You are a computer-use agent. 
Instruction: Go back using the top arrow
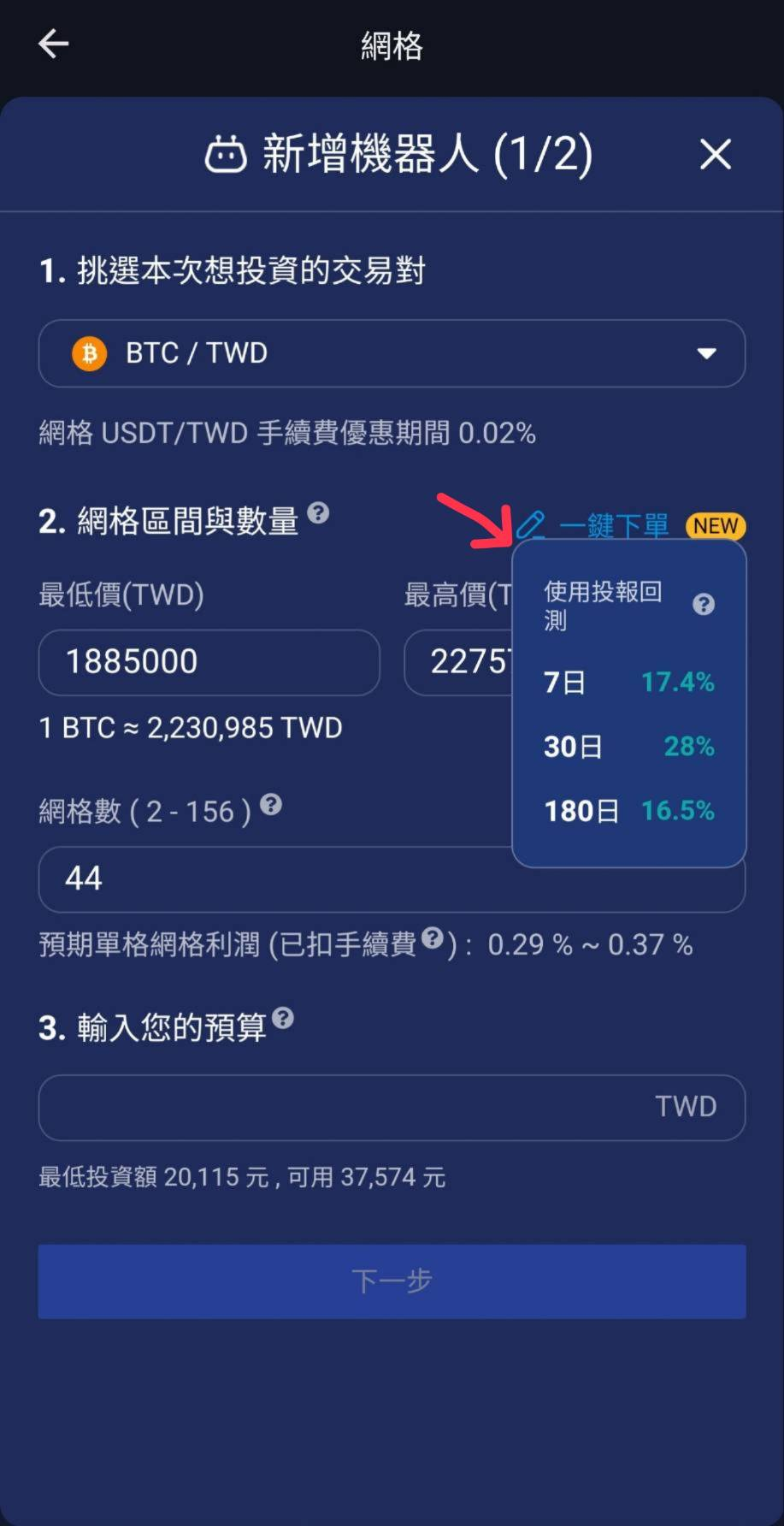tap(53, 44)
